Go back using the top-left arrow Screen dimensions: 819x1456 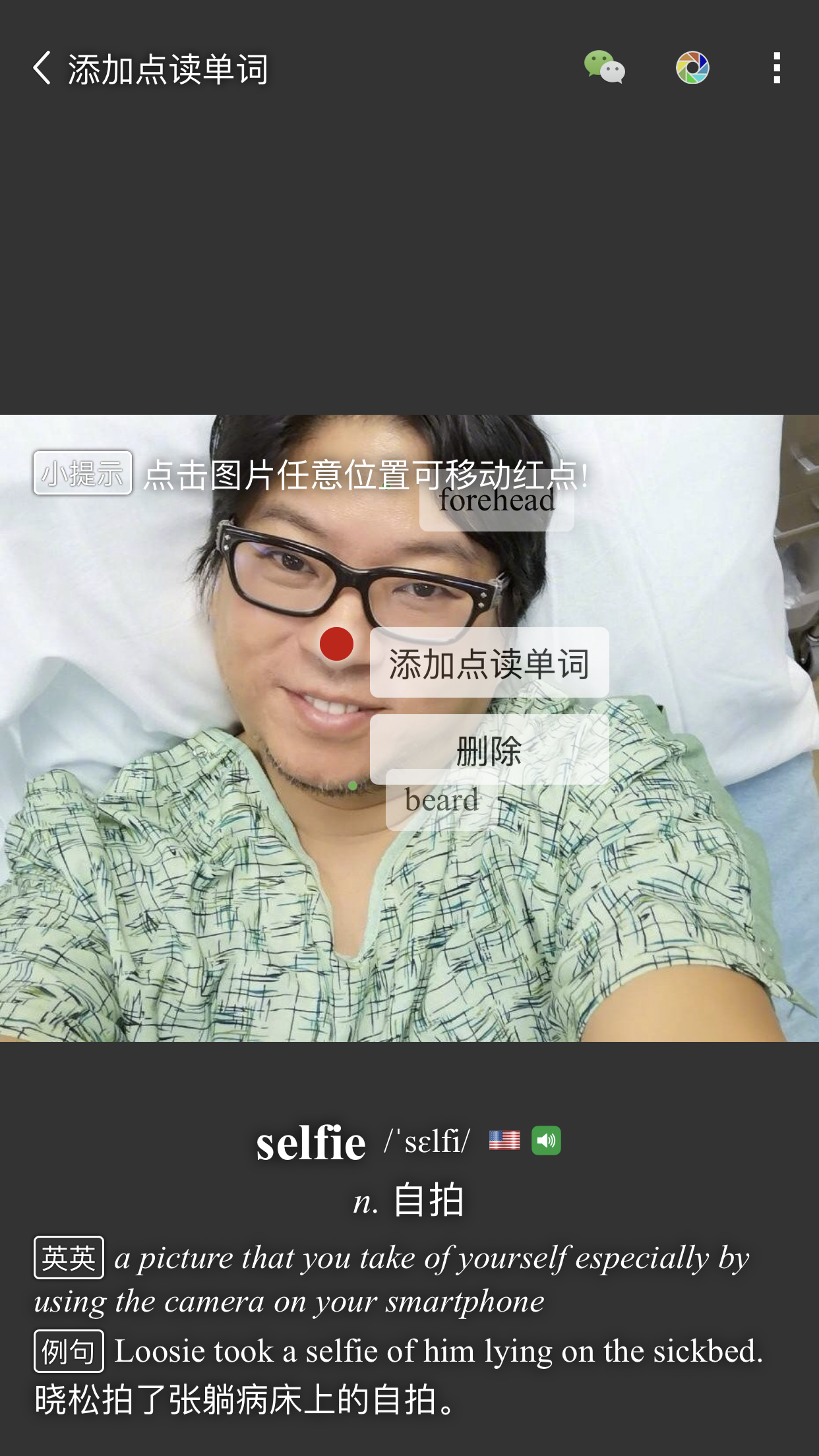pos(42,68)
